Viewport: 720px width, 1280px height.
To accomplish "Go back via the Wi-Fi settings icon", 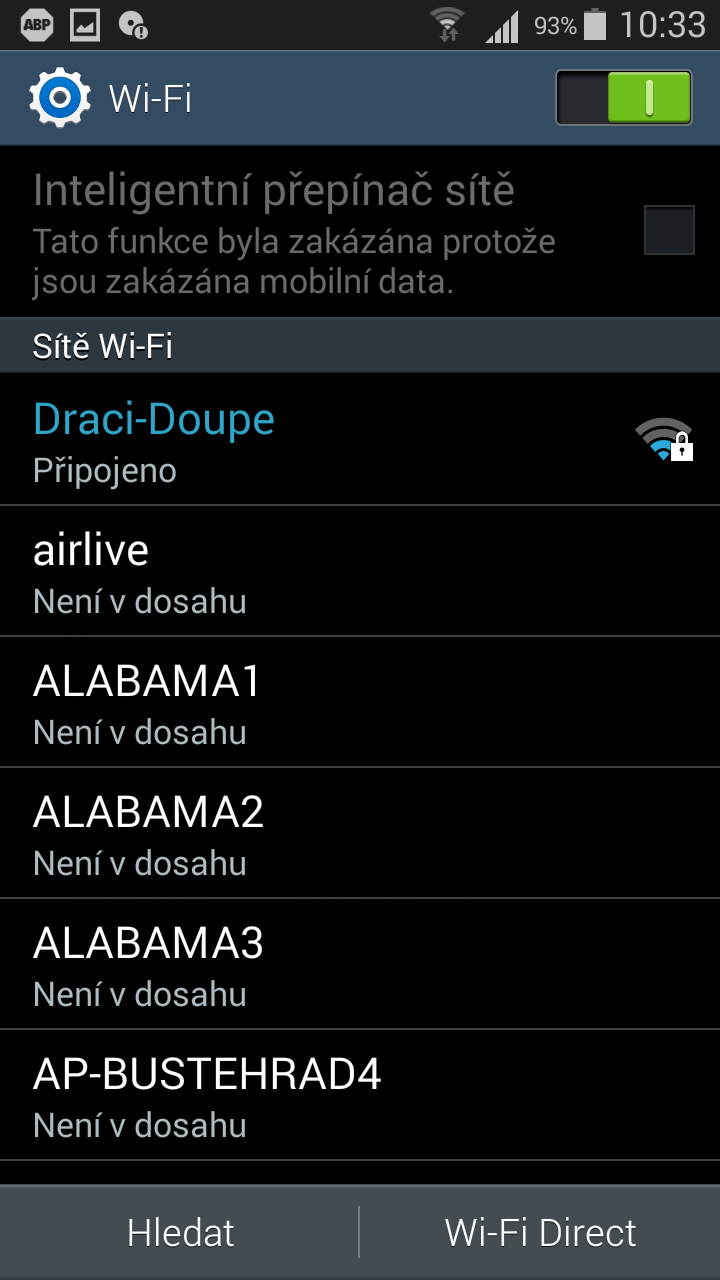I will [60, 98].
